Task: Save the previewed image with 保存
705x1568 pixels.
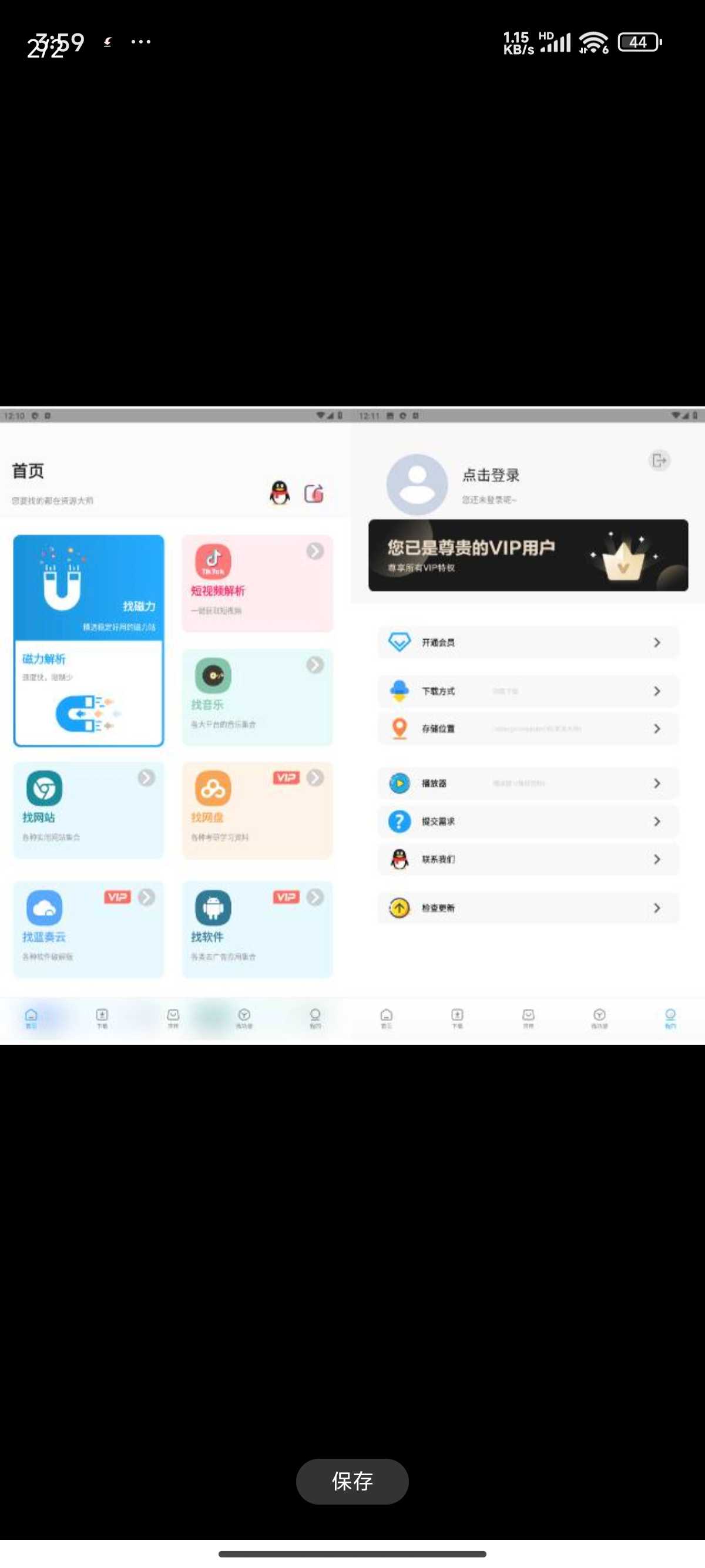Action: (352, 1481)
